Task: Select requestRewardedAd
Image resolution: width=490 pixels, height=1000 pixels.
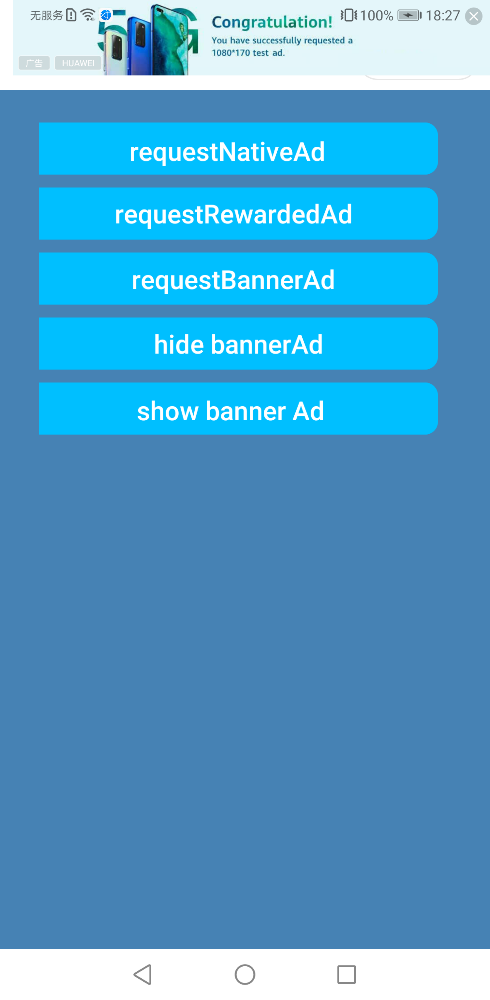Action: click(x=238, y=214)
